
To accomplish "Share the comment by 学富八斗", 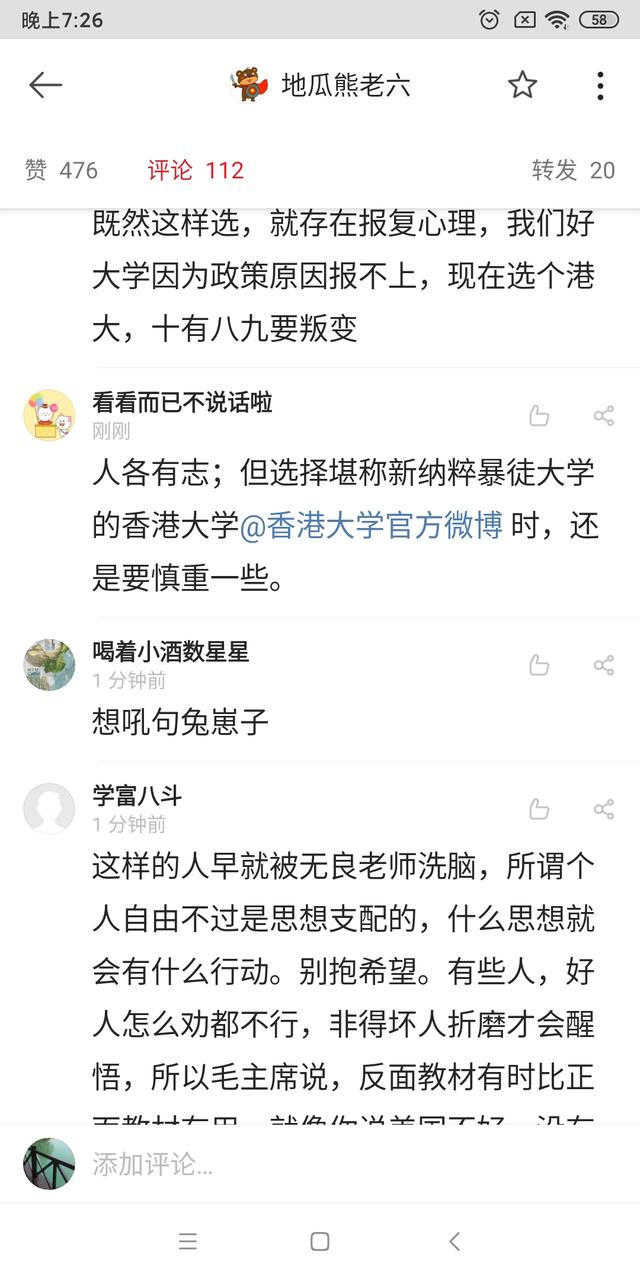I will point(603,809).
